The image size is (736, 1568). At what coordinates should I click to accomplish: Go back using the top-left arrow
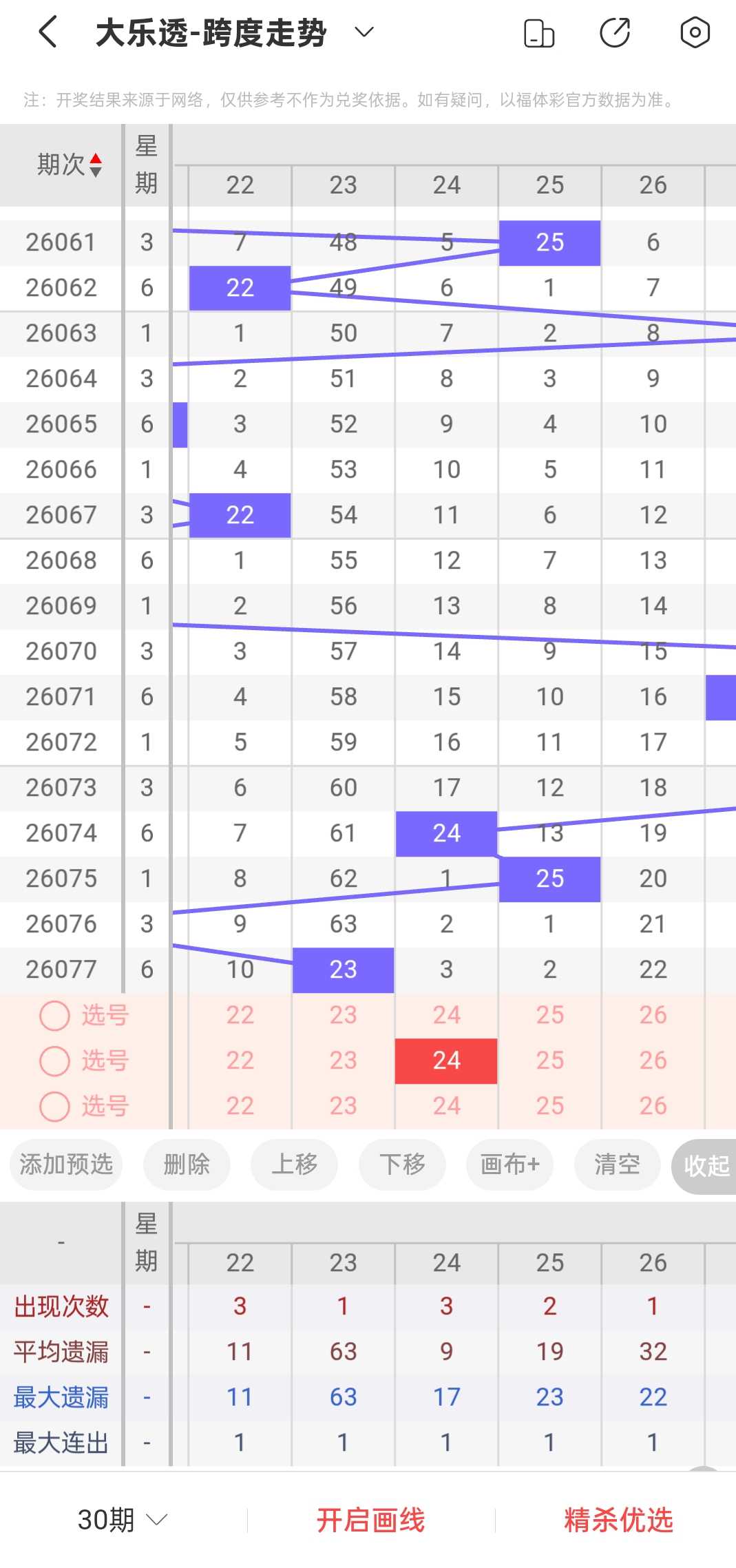[48, 32]
